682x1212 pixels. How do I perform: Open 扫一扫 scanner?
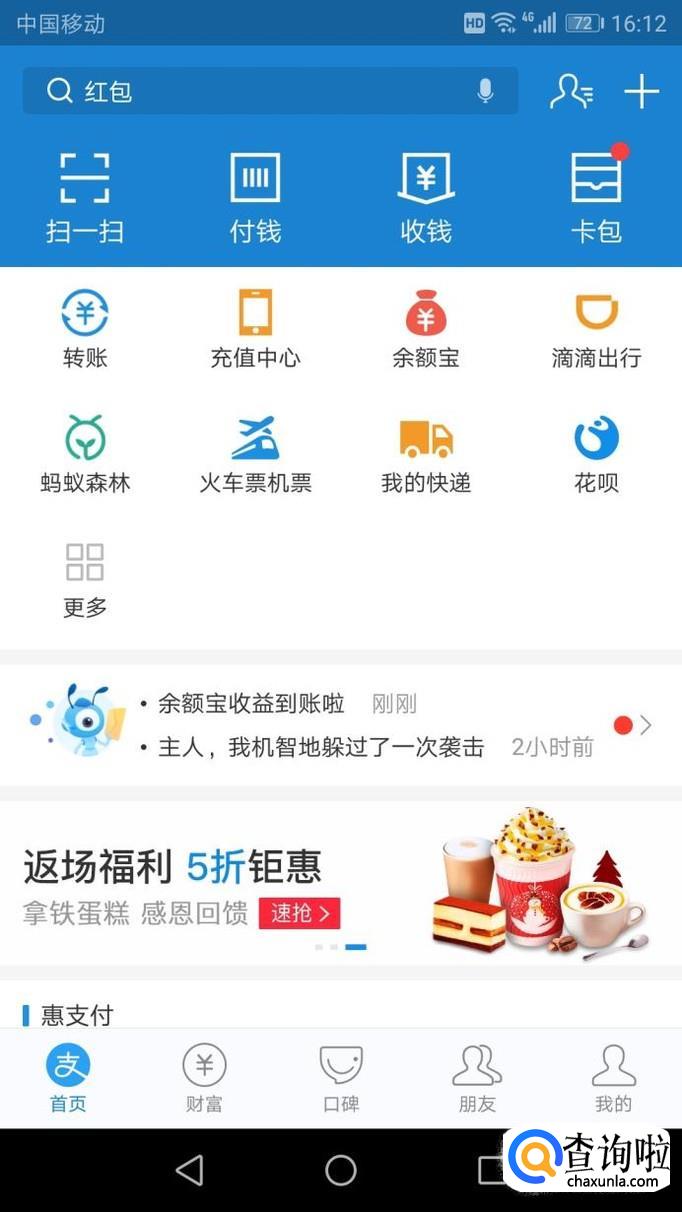click(x=85, y=198)
